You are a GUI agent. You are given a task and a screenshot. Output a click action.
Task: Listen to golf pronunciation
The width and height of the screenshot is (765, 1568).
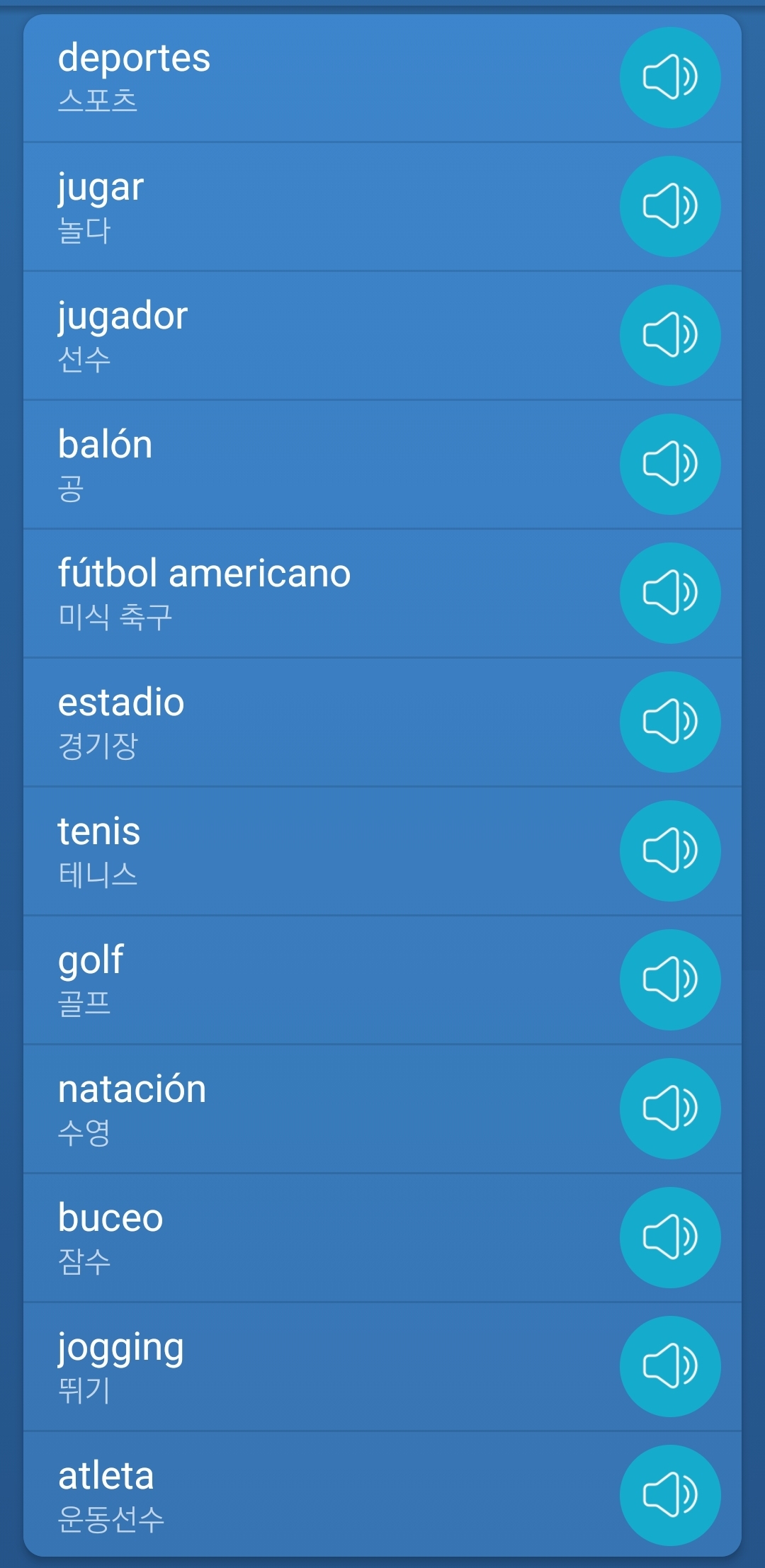point(670,979)
